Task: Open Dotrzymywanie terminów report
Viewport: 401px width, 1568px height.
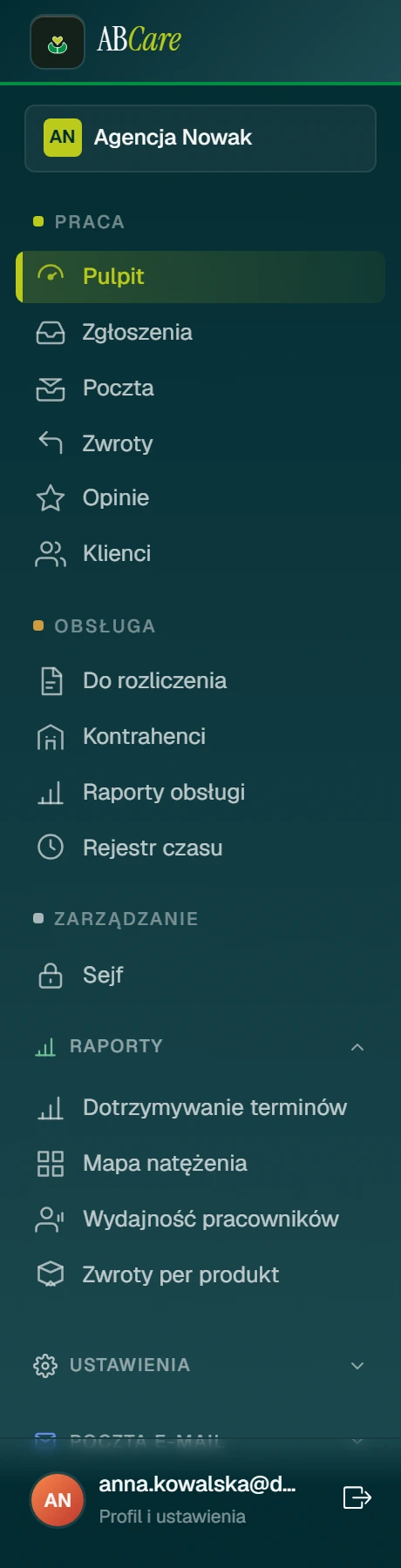Action: click(200, 1108)
